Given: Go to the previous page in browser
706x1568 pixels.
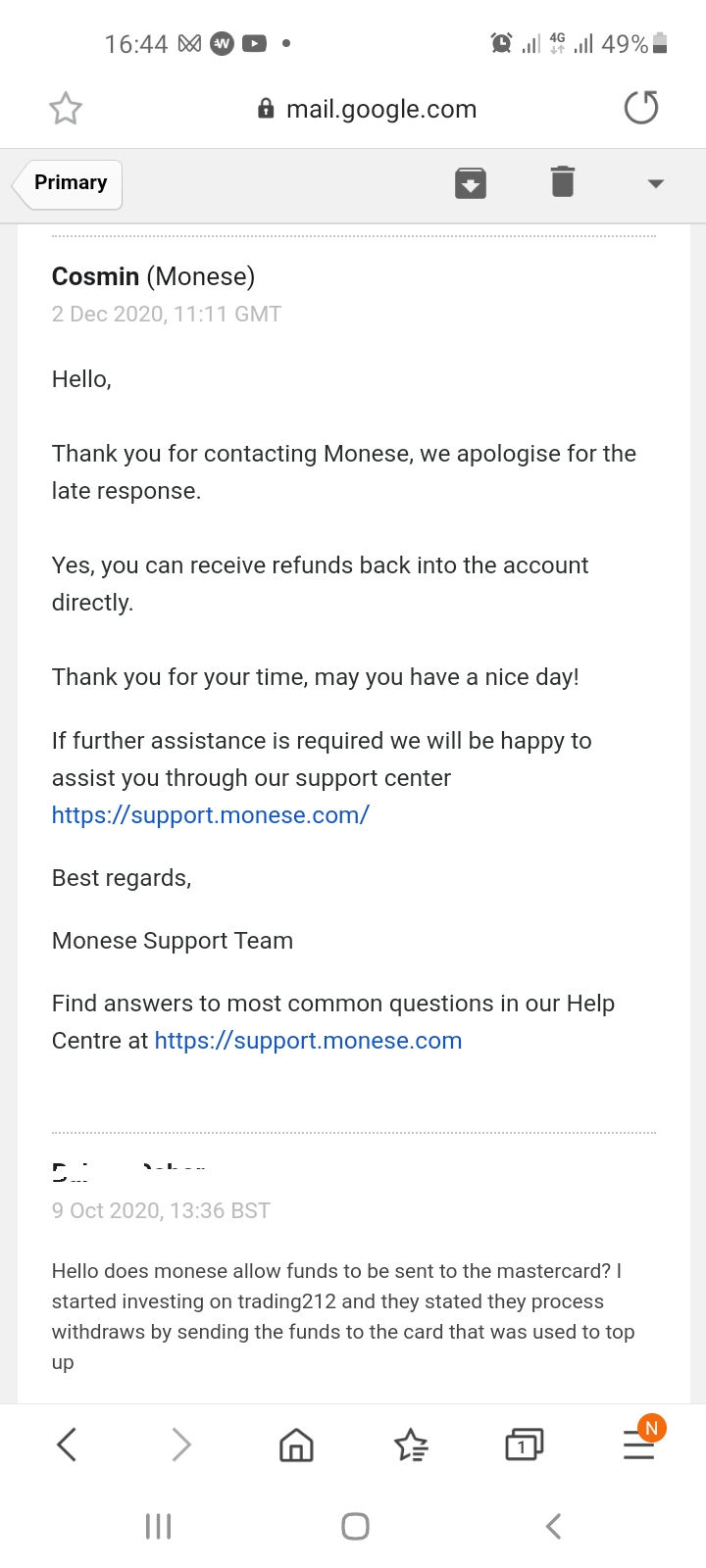Looking at the screenshot, I should tap(67, 1445).
